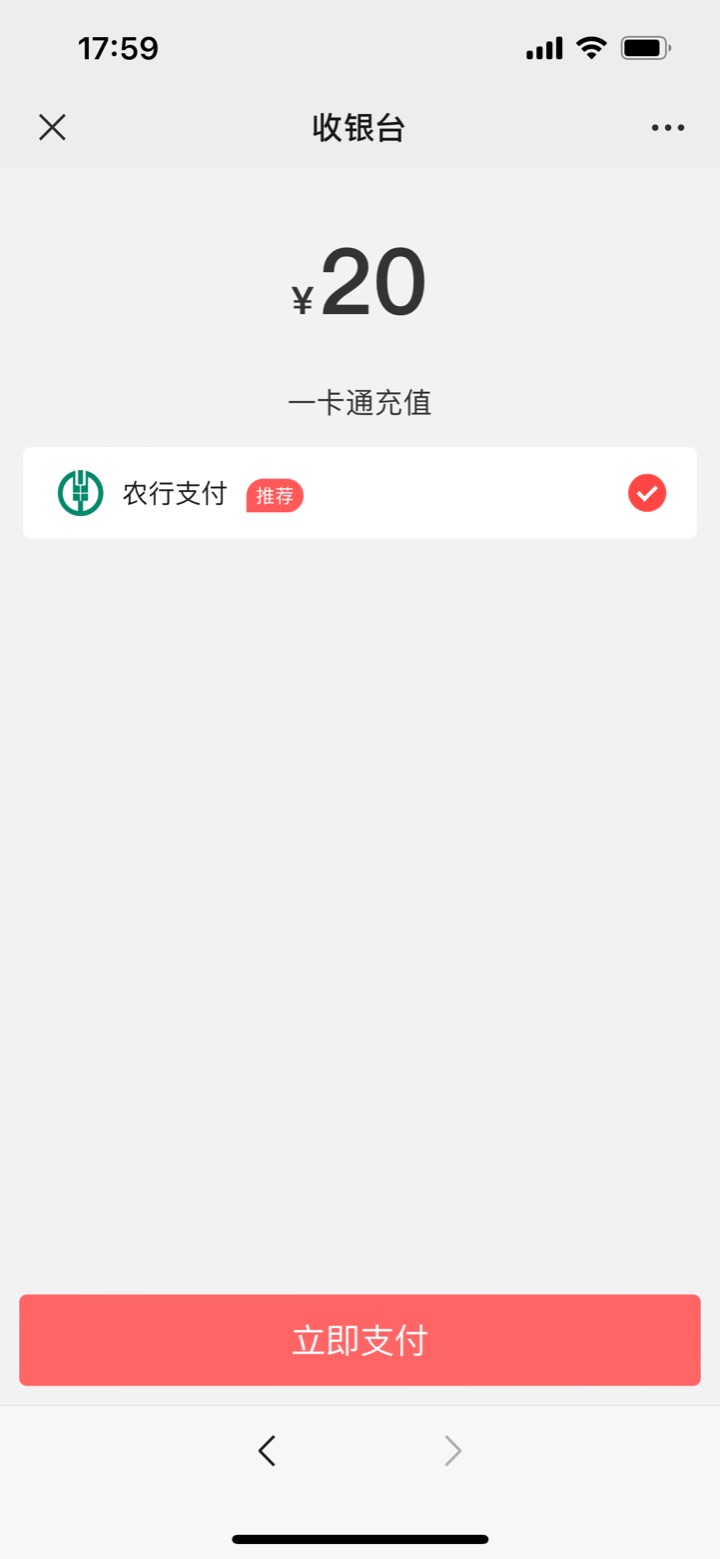Go back with the bottom left arrow
Screen dimensions: 720x1559
[267, 1450]
